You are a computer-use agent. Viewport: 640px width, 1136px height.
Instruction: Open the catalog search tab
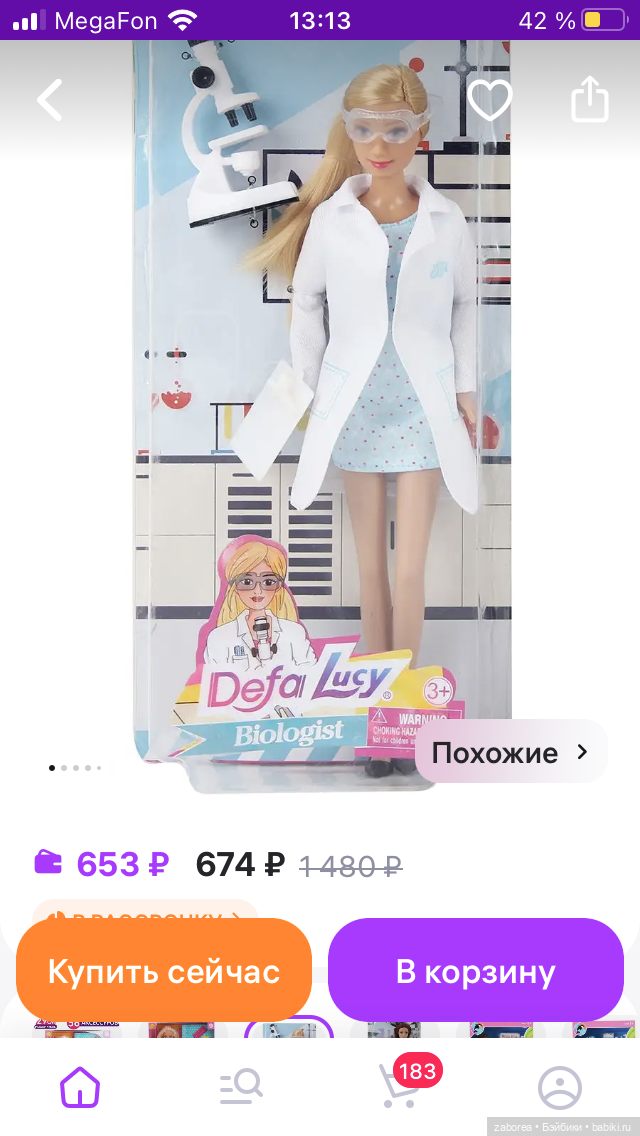coord(240,1086)
